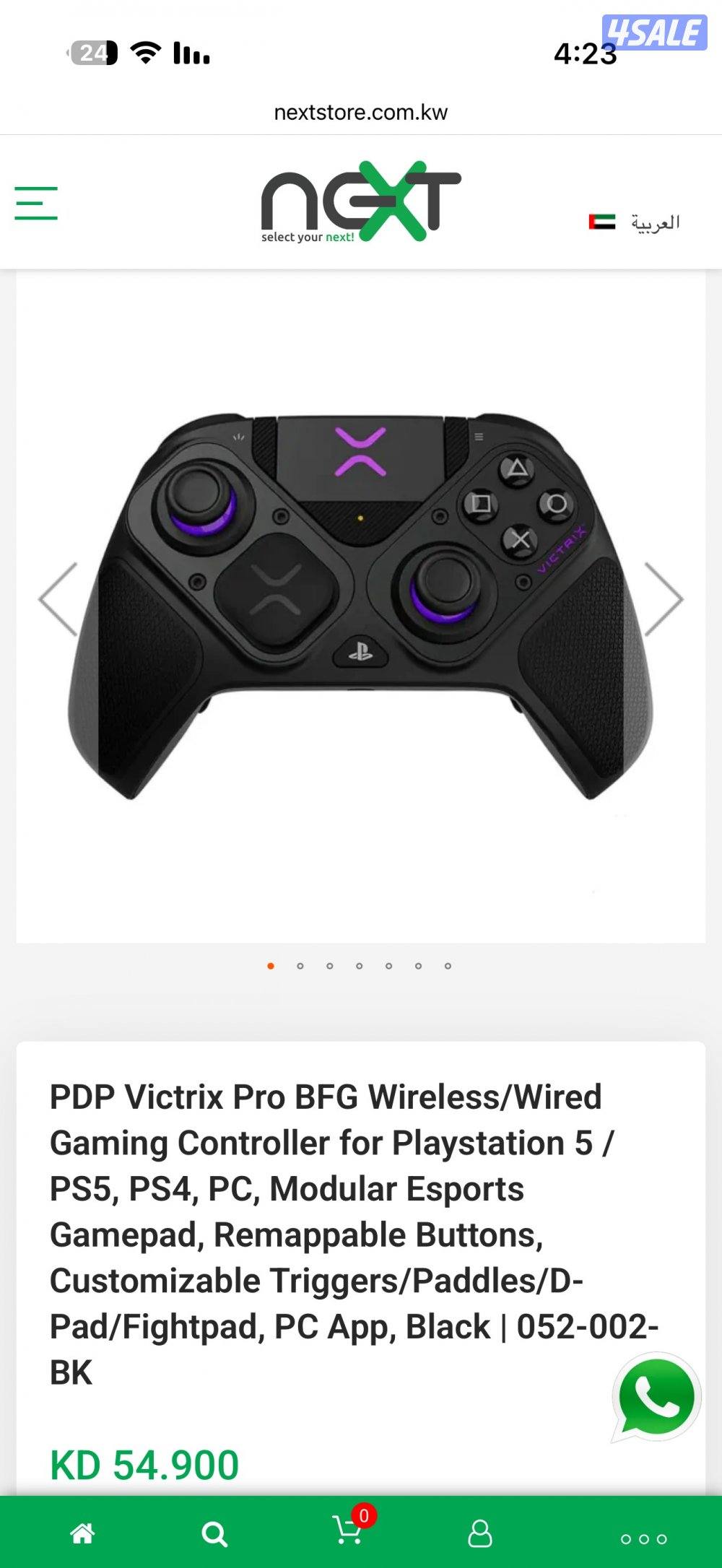Select the first carousel dot indicator

coord(270,964)
